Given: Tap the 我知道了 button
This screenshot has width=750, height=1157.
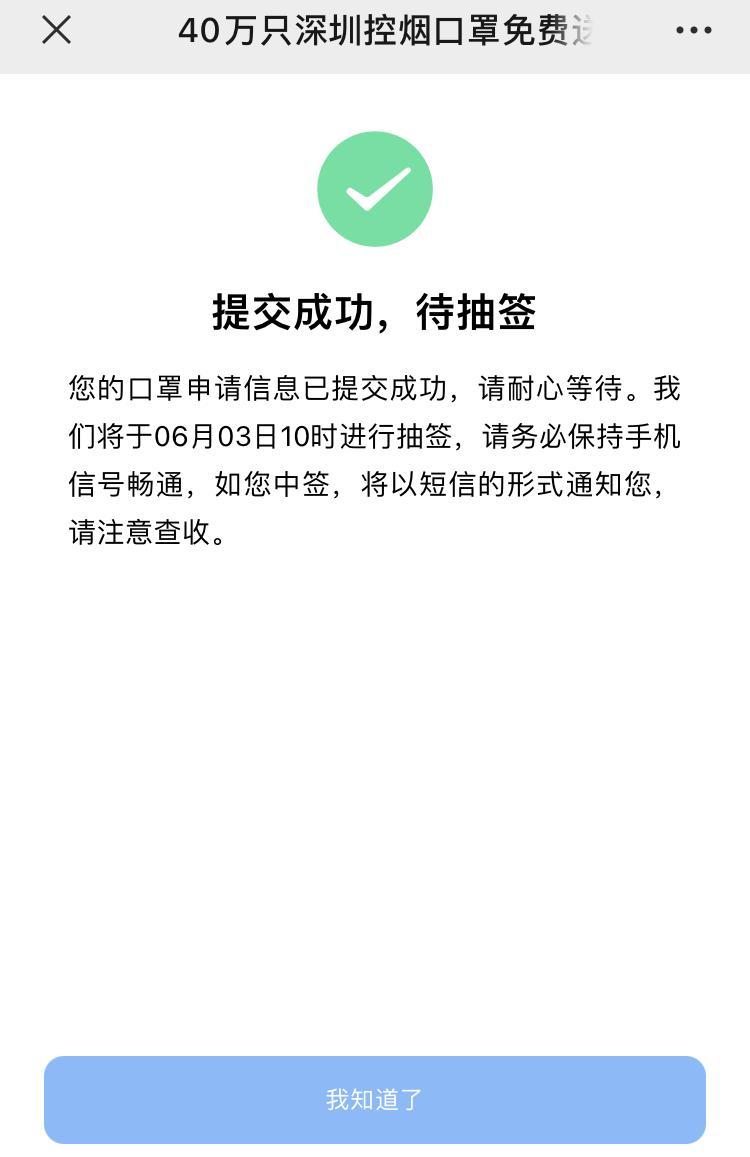Looking at the screenshot, I should click(x=375, y=1099).
